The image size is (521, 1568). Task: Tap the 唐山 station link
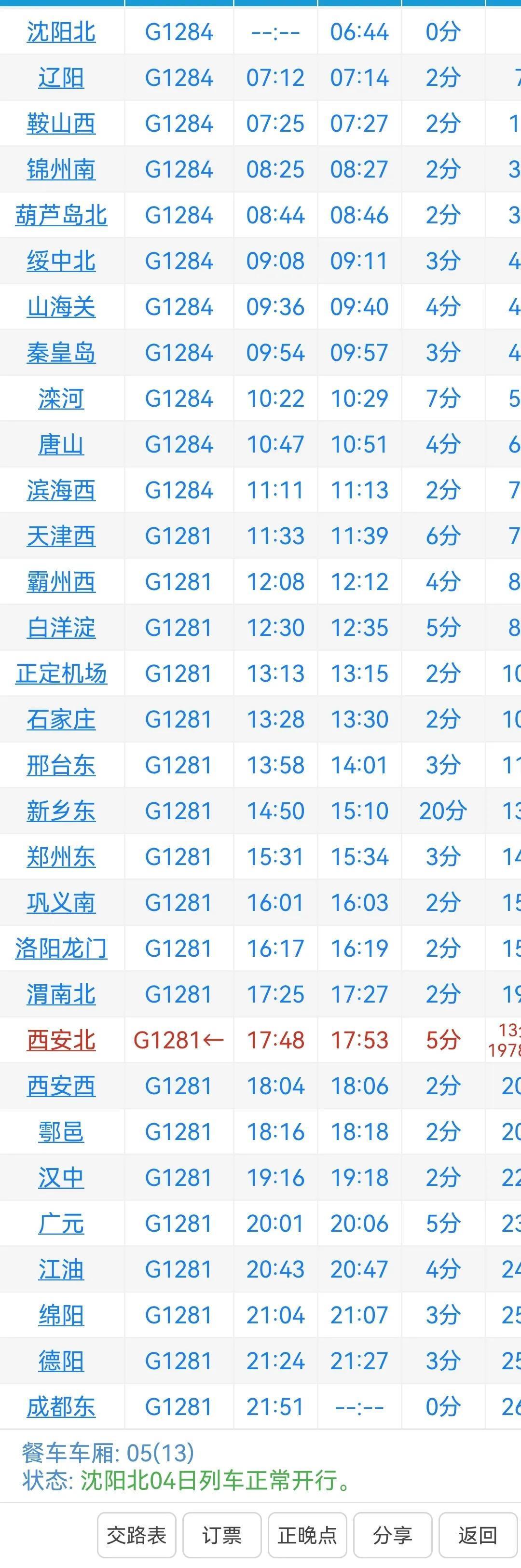[61, 444]
